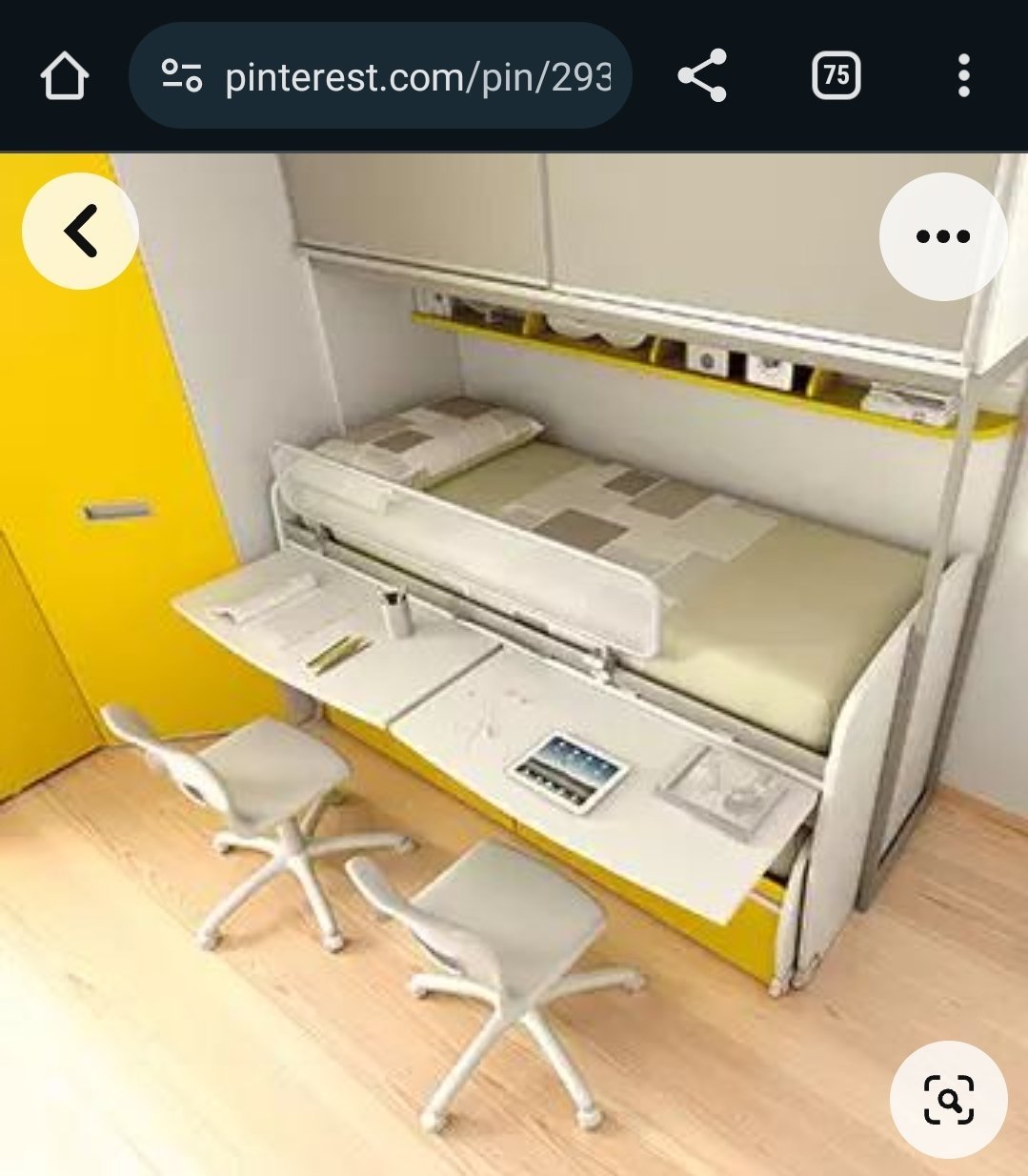Viewport: 1028px width, 1176px height.
Task: Share this page from the browser toolbar
Action: [x=702, y=76]
